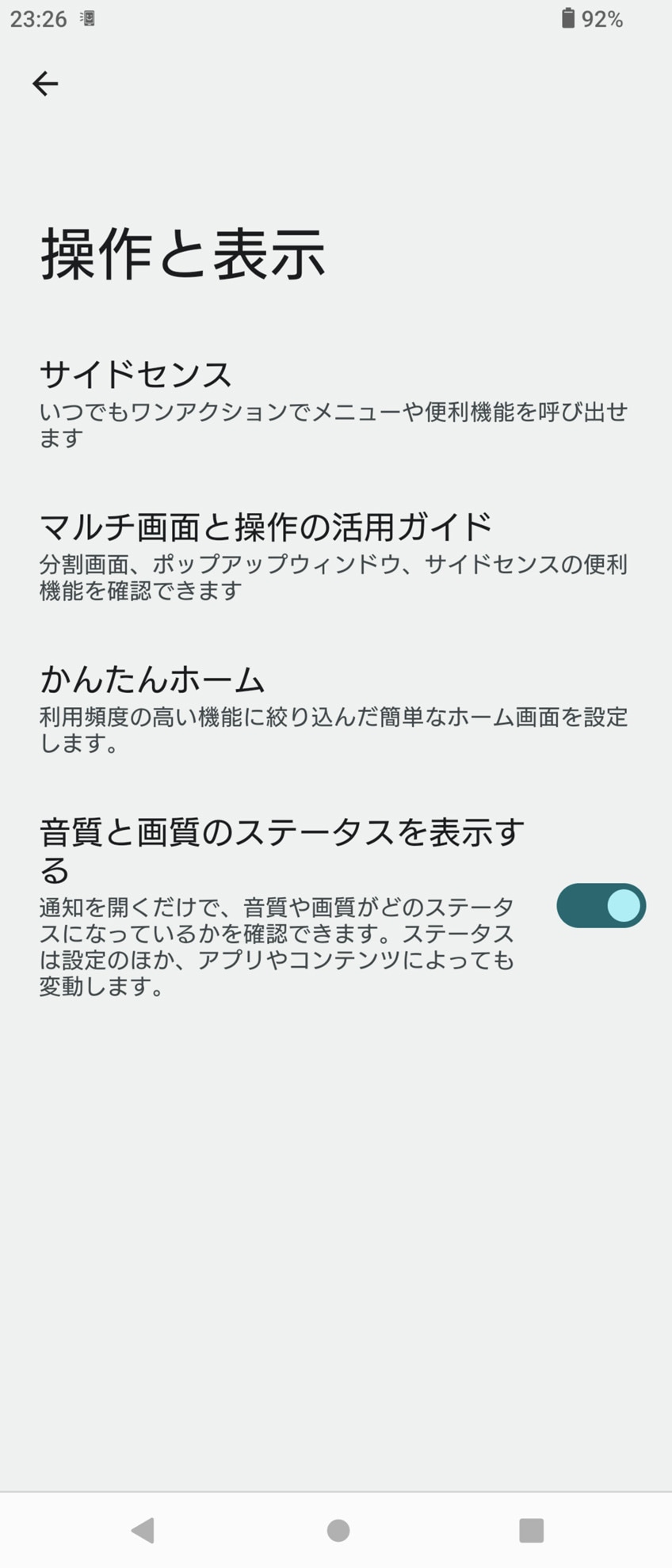Open recent apps from the navigation bar

(x=531, y=1530)
